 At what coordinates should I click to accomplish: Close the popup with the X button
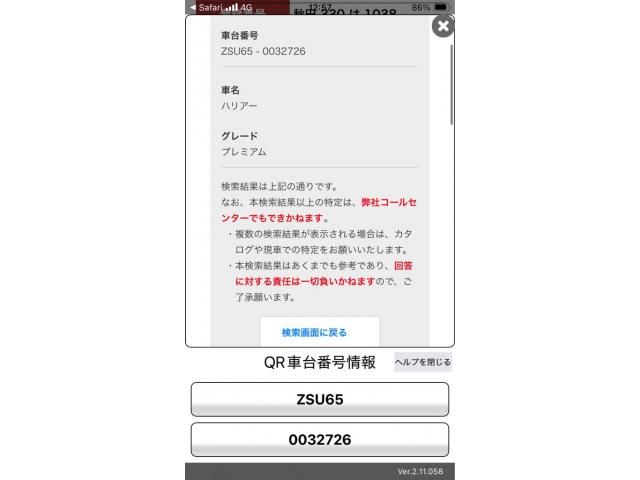pos(443,26)
